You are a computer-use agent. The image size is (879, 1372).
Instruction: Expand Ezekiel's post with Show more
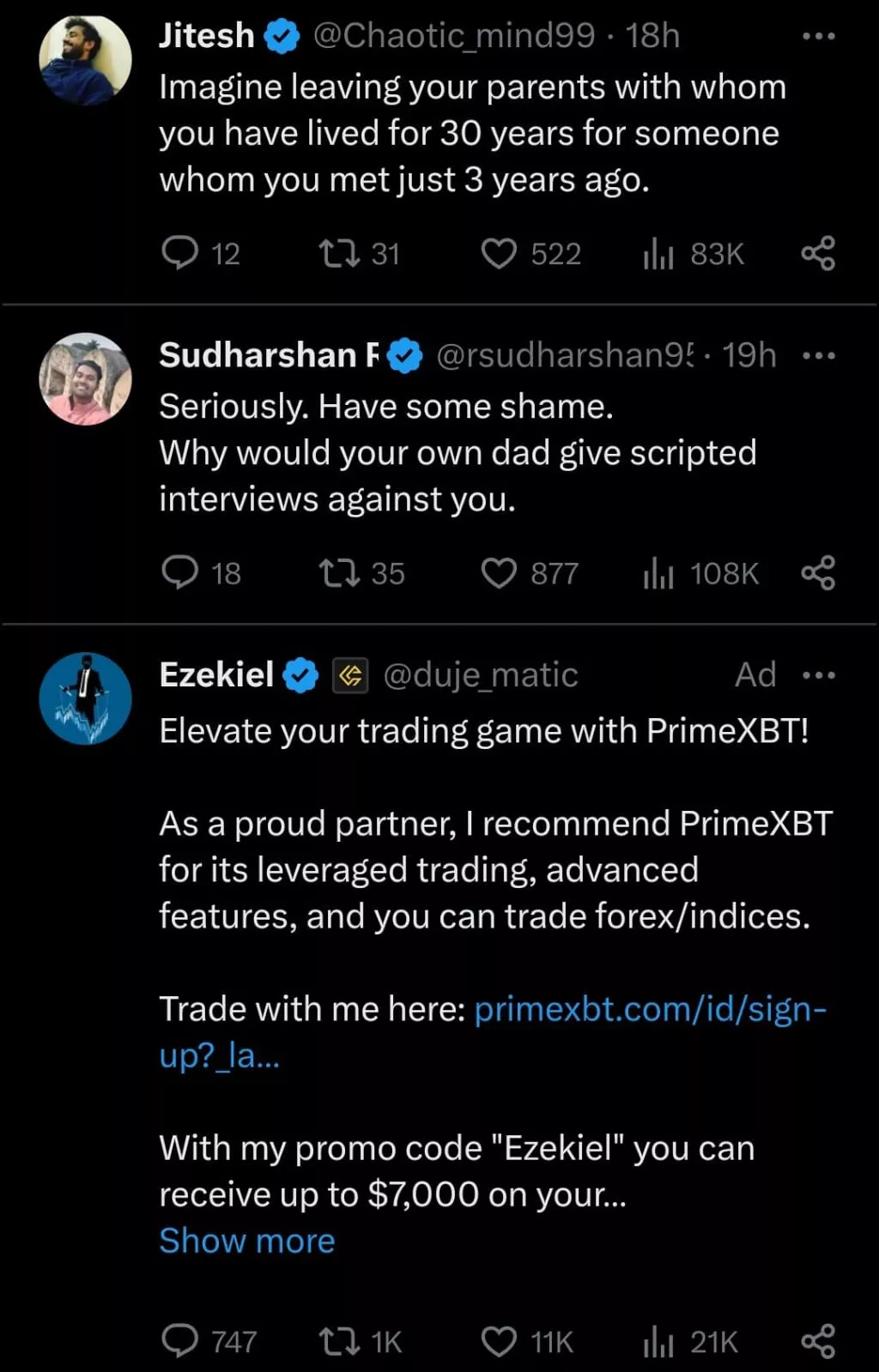click(247, 1241)
